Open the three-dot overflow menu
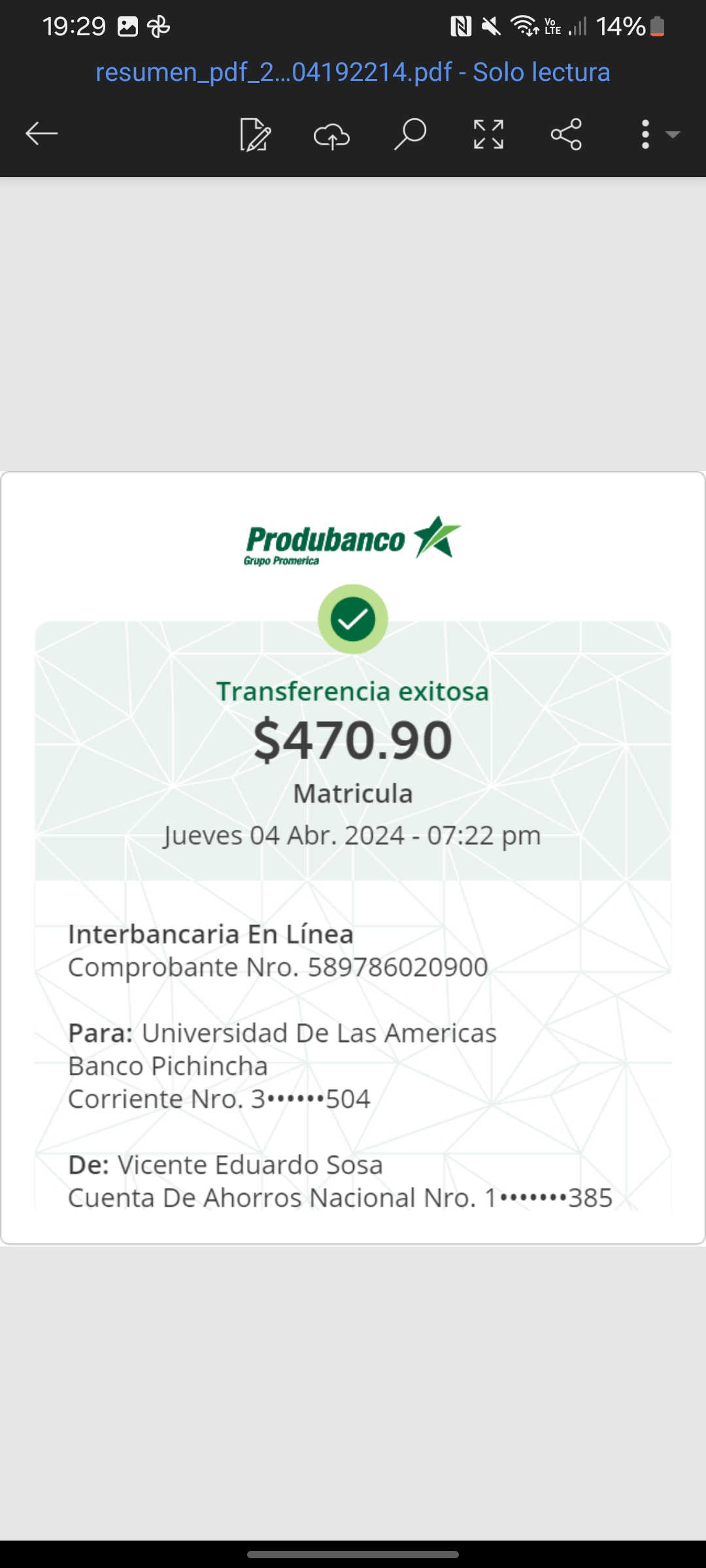The height and width of the screenshot is (1568, 706). coord(646,135)
